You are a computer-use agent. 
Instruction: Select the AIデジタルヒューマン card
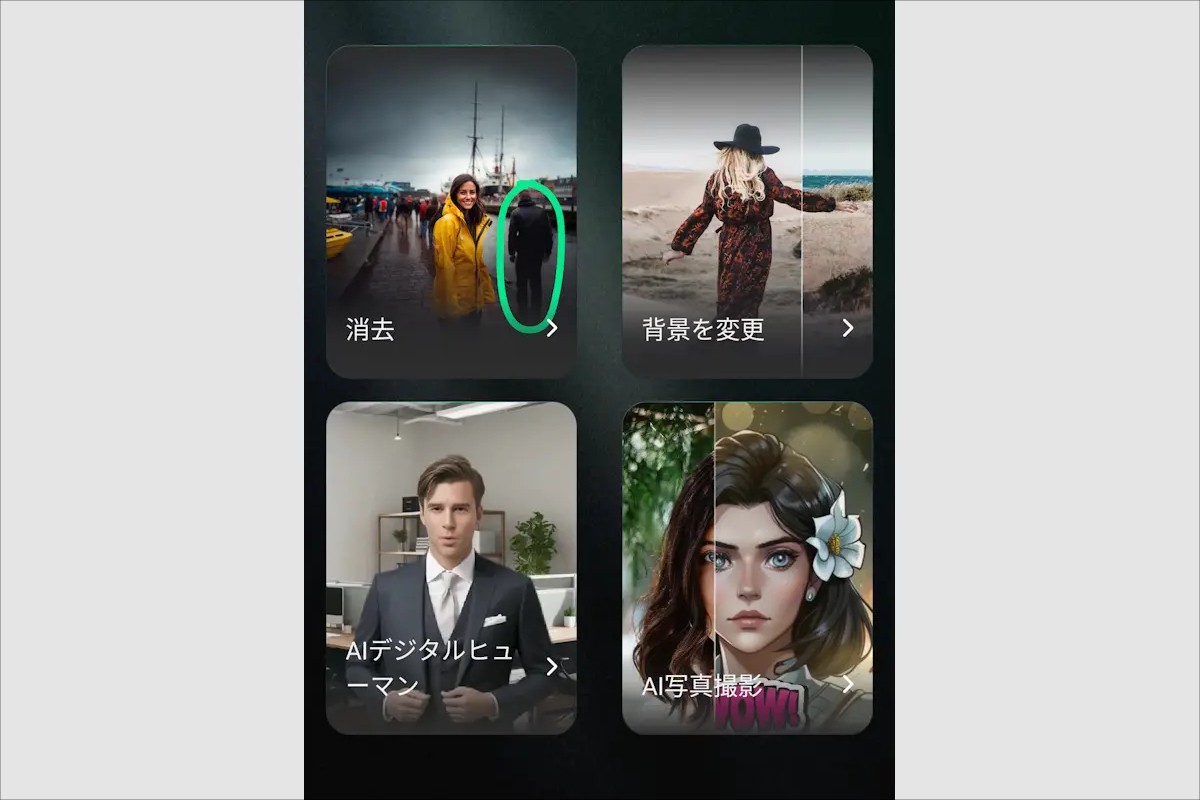[451, 568]
